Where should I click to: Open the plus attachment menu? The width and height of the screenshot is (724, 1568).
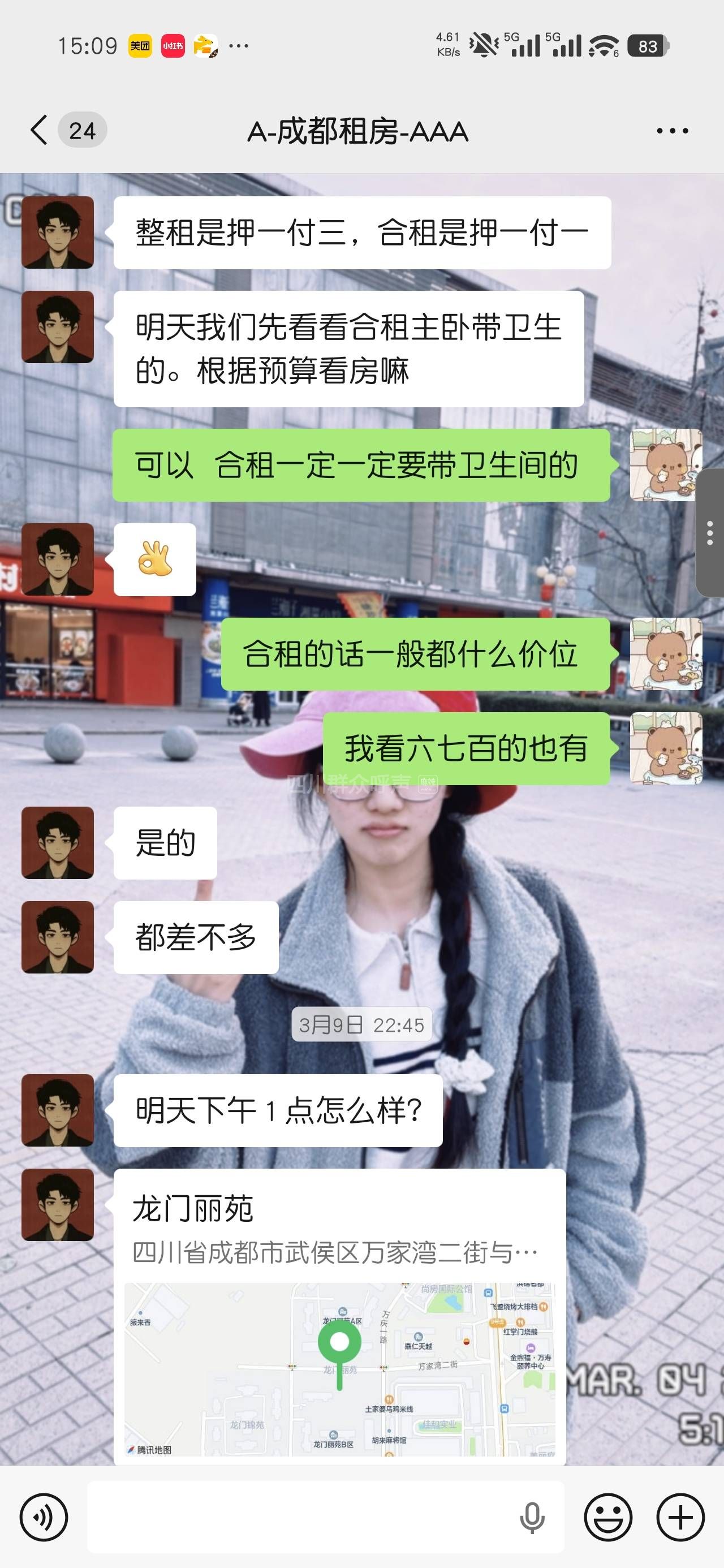pos(680,1517)
